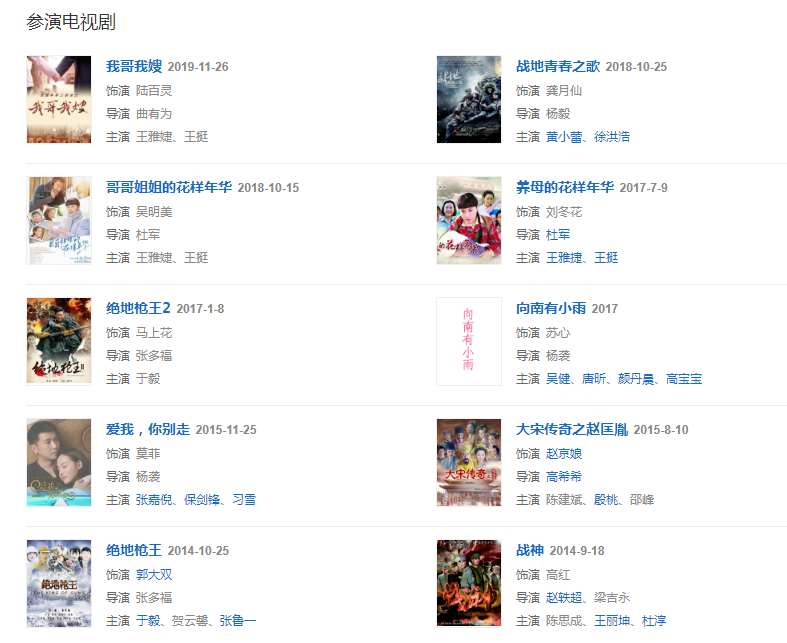
Task: View actor 徐洪浩's page
Action: pyautogui.click(x=612, y=137)
